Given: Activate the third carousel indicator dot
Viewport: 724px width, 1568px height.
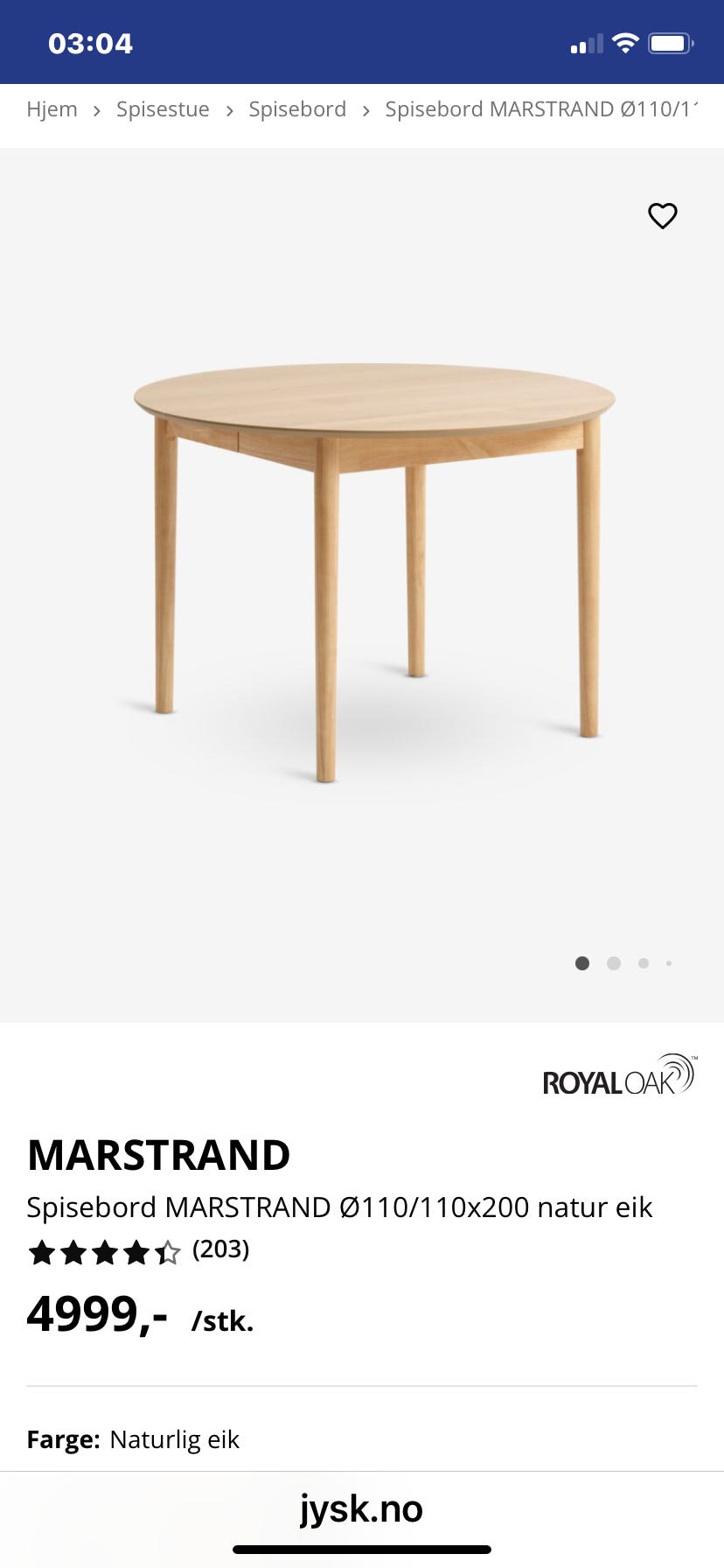Looking at the screenshot, I should pyautogui.click(x=644, y=962).
